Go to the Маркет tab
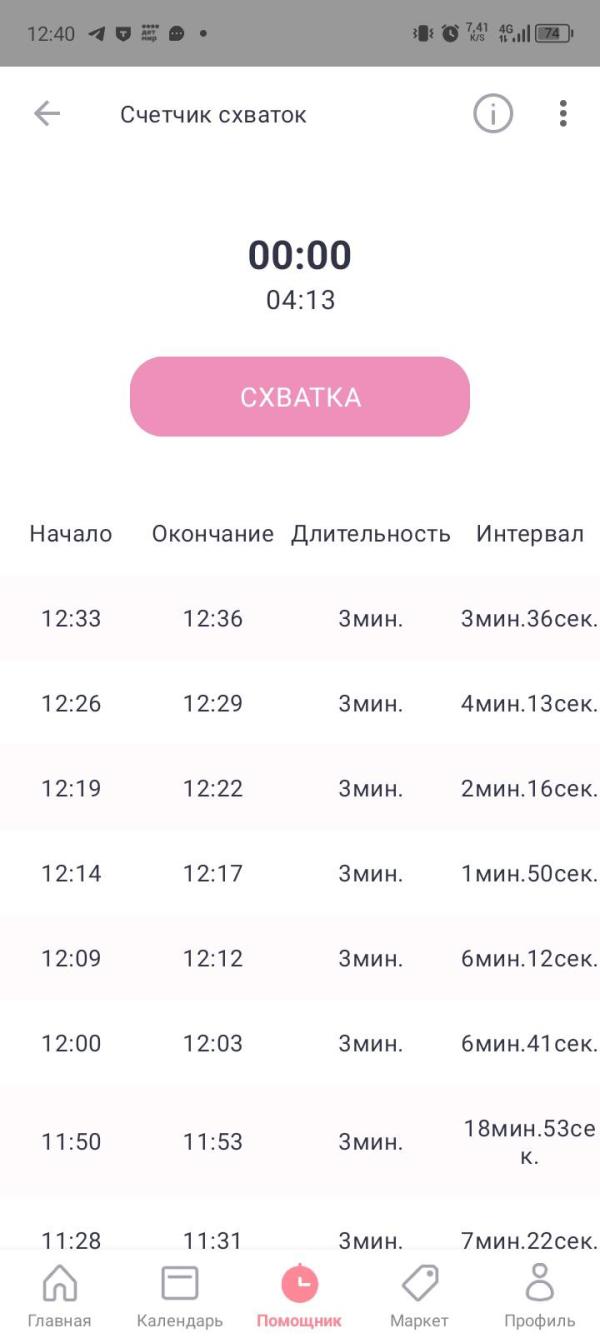The image size is (600, 1342). (419, 1296)
